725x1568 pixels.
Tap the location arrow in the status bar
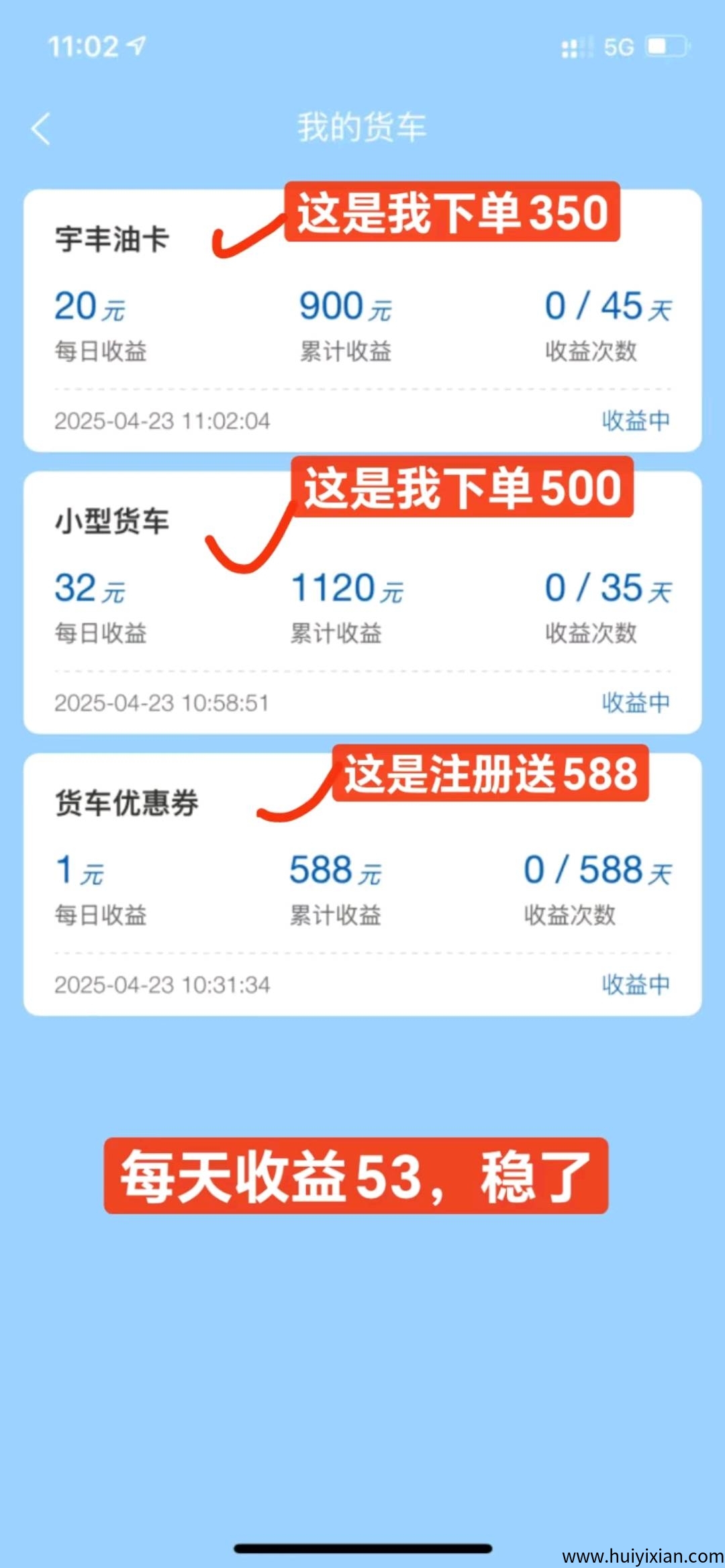[138, 46]
